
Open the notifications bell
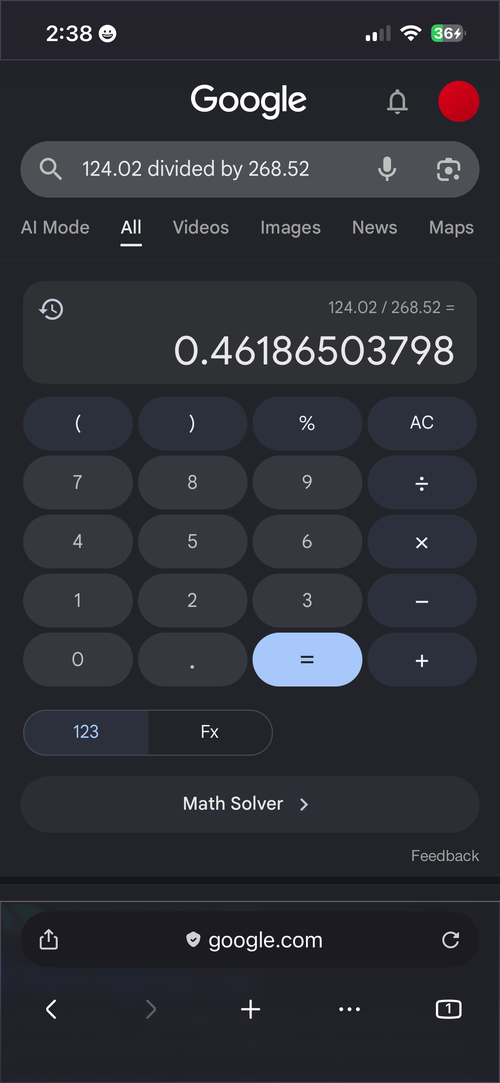(x=397, y=102)
